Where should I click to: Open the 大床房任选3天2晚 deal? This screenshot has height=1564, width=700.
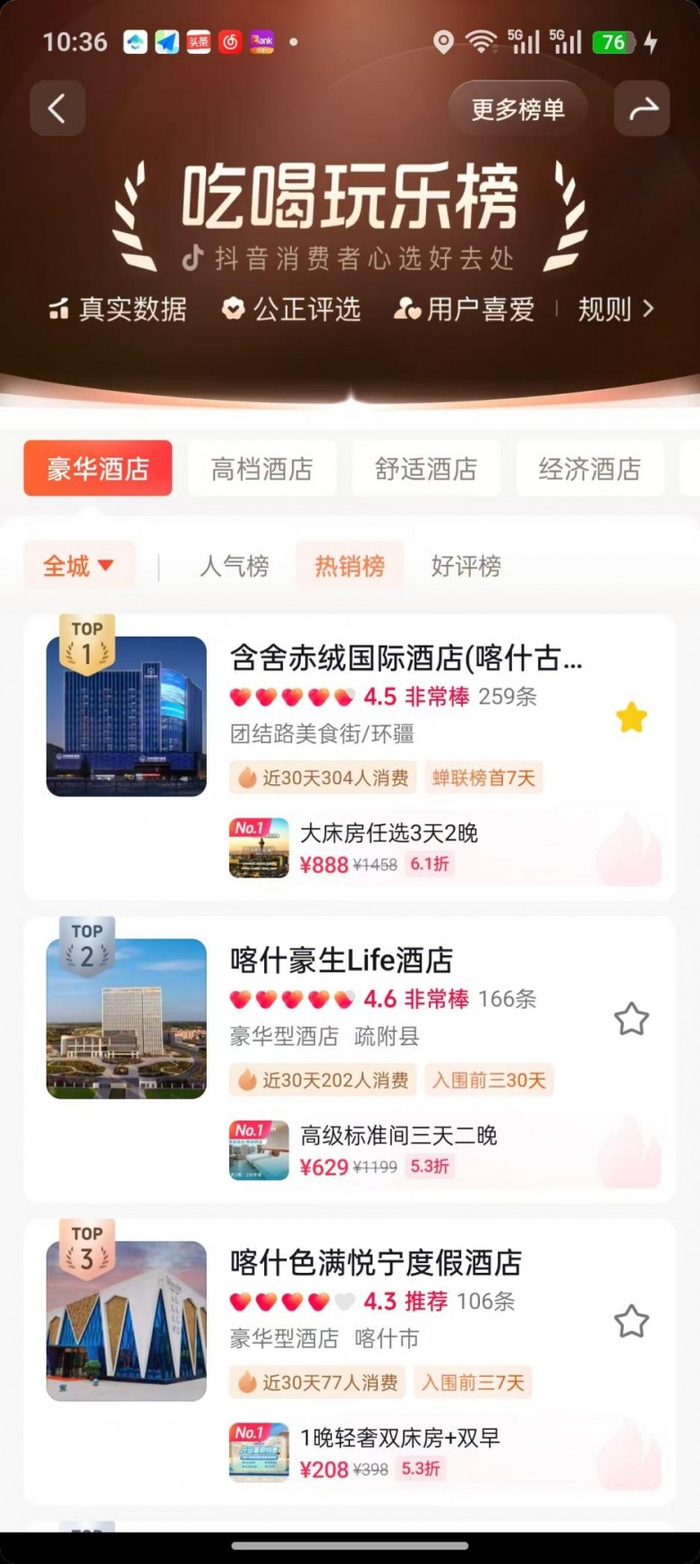click(445, 849)
